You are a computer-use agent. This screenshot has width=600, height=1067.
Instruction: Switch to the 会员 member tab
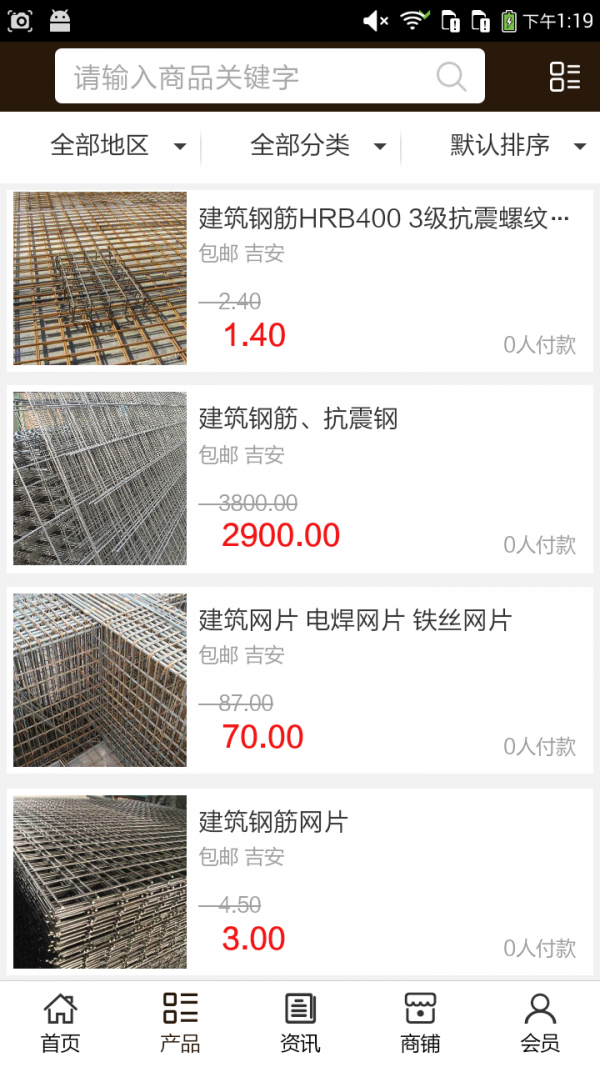(x=540, y=1023)
